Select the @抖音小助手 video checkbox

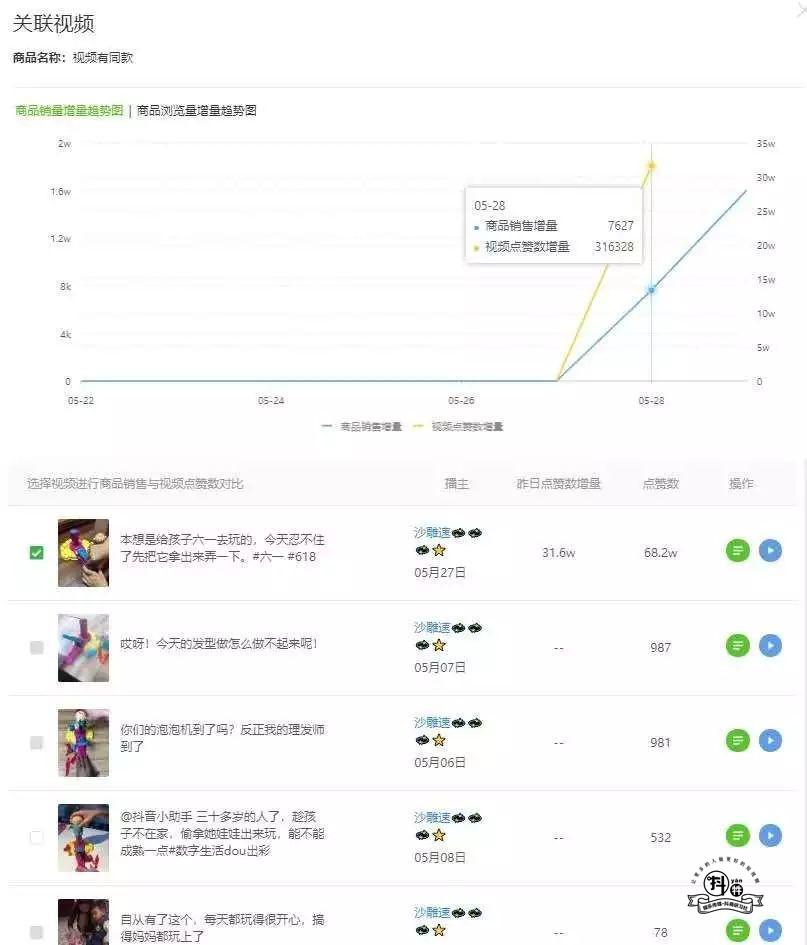point(37,837)
